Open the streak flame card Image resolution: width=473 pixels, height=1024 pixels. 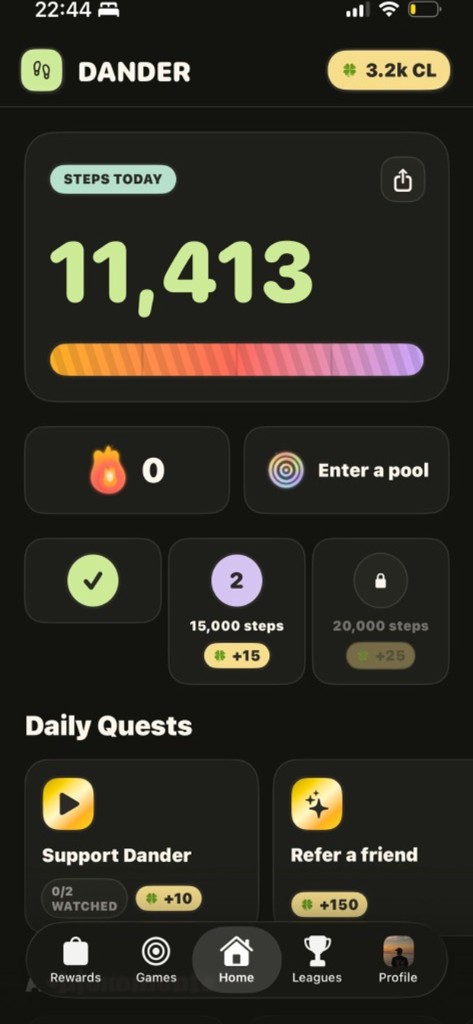point(127,470)
